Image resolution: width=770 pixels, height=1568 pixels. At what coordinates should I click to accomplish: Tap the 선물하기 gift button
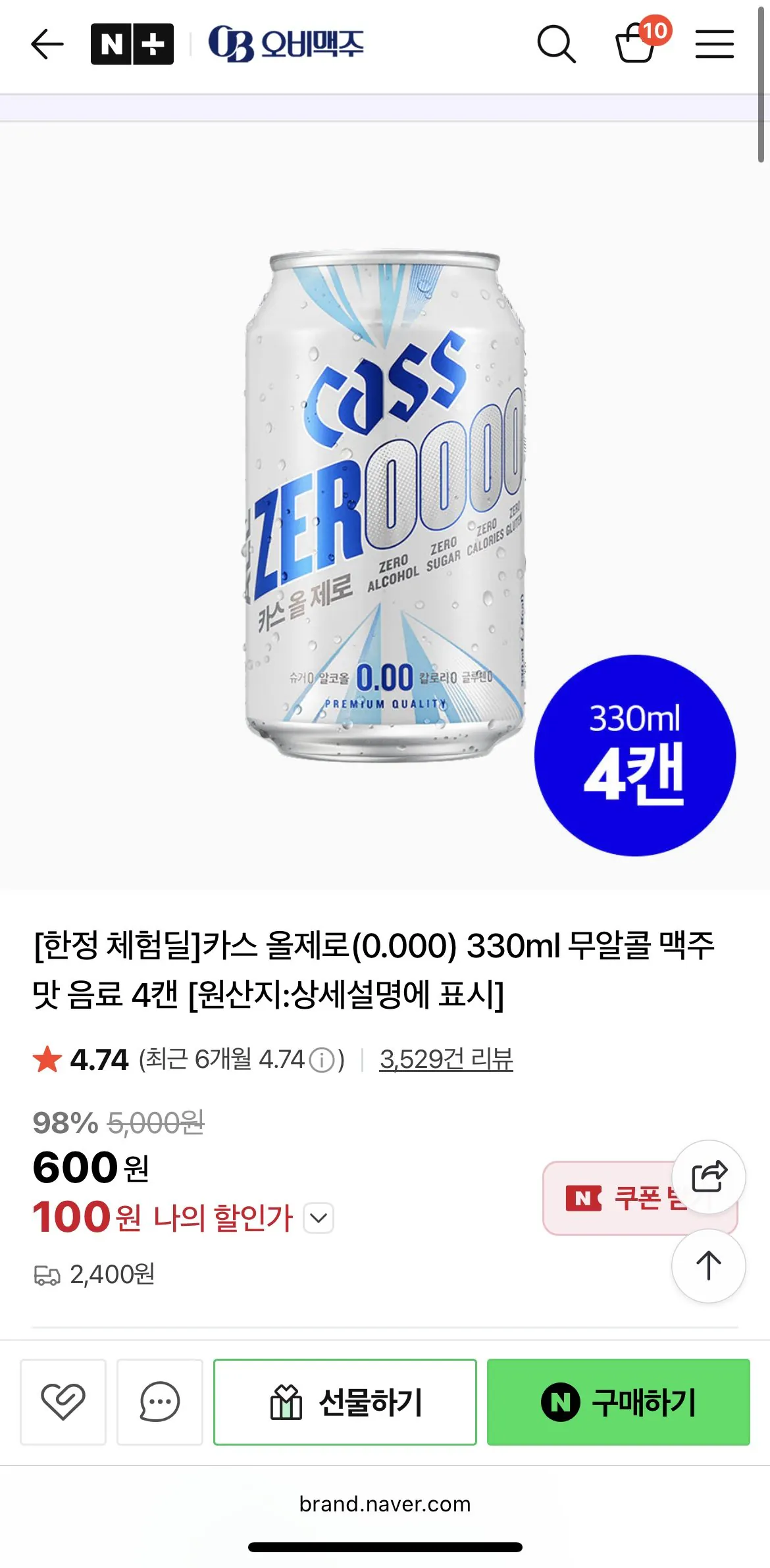point(345,1400)
